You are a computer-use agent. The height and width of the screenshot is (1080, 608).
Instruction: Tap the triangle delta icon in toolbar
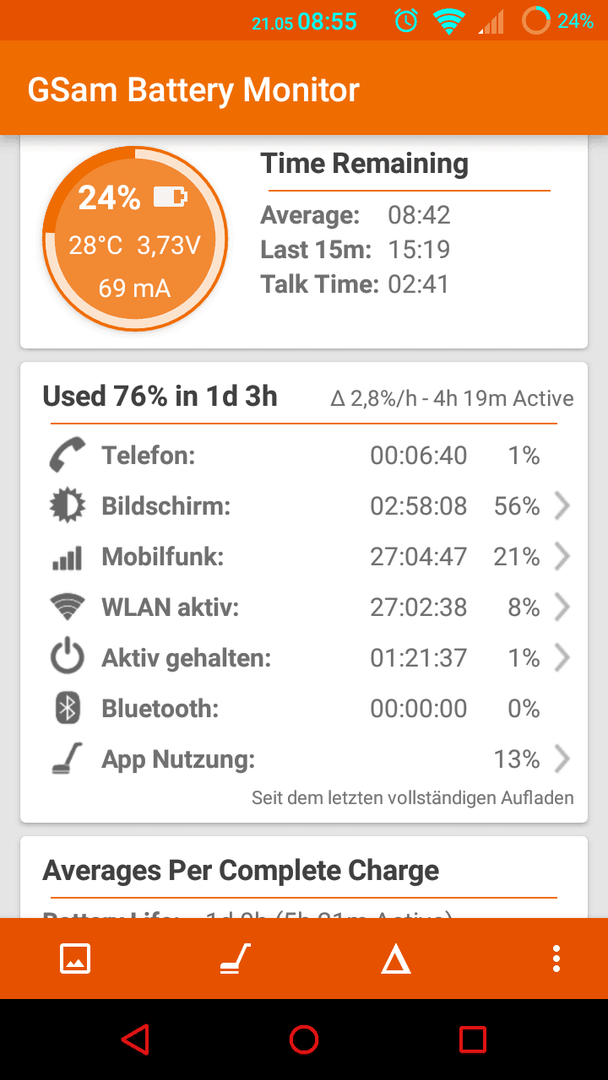coord(396,959)
